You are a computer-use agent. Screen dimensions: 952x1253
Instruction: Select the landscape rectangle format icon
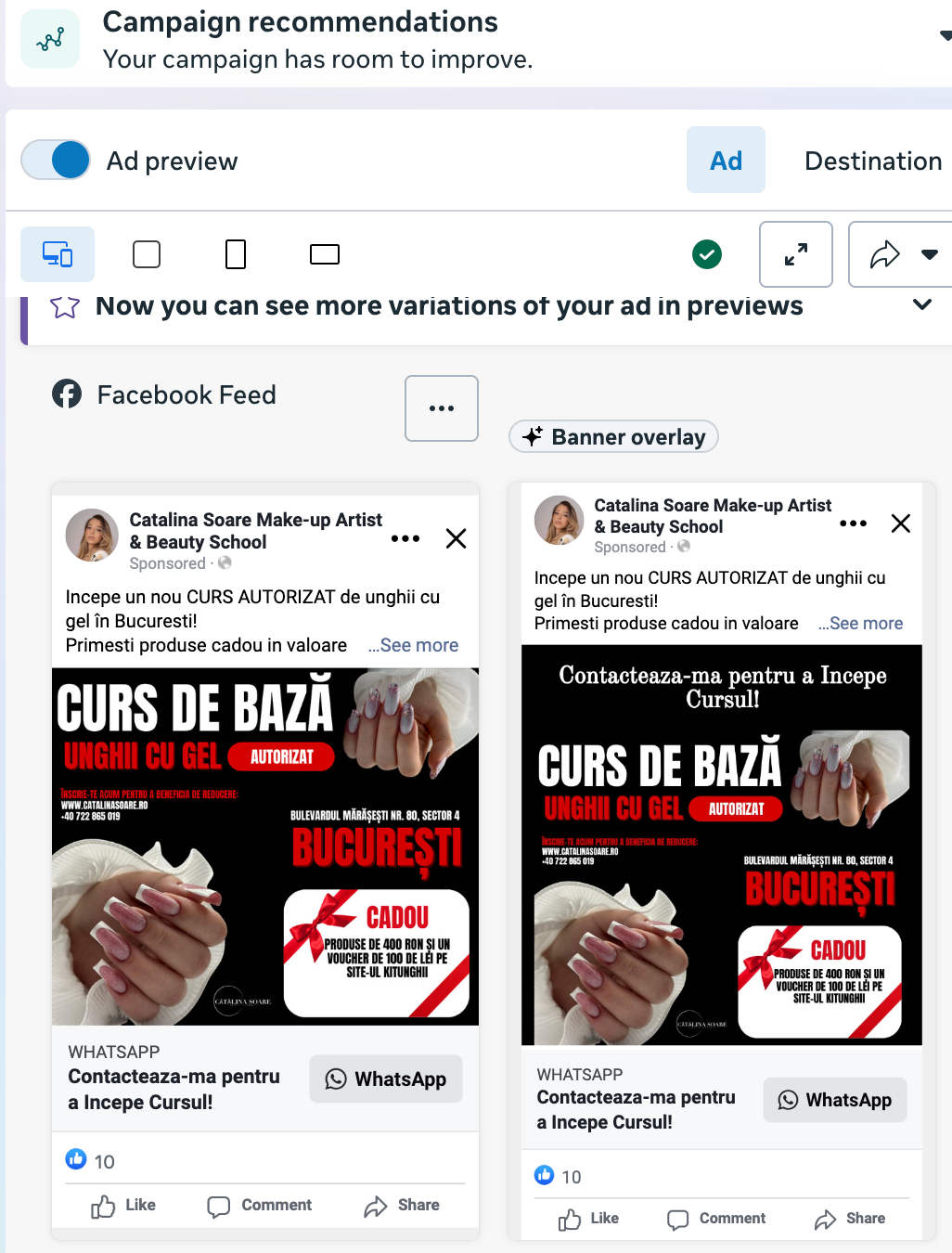click(325, 254)
